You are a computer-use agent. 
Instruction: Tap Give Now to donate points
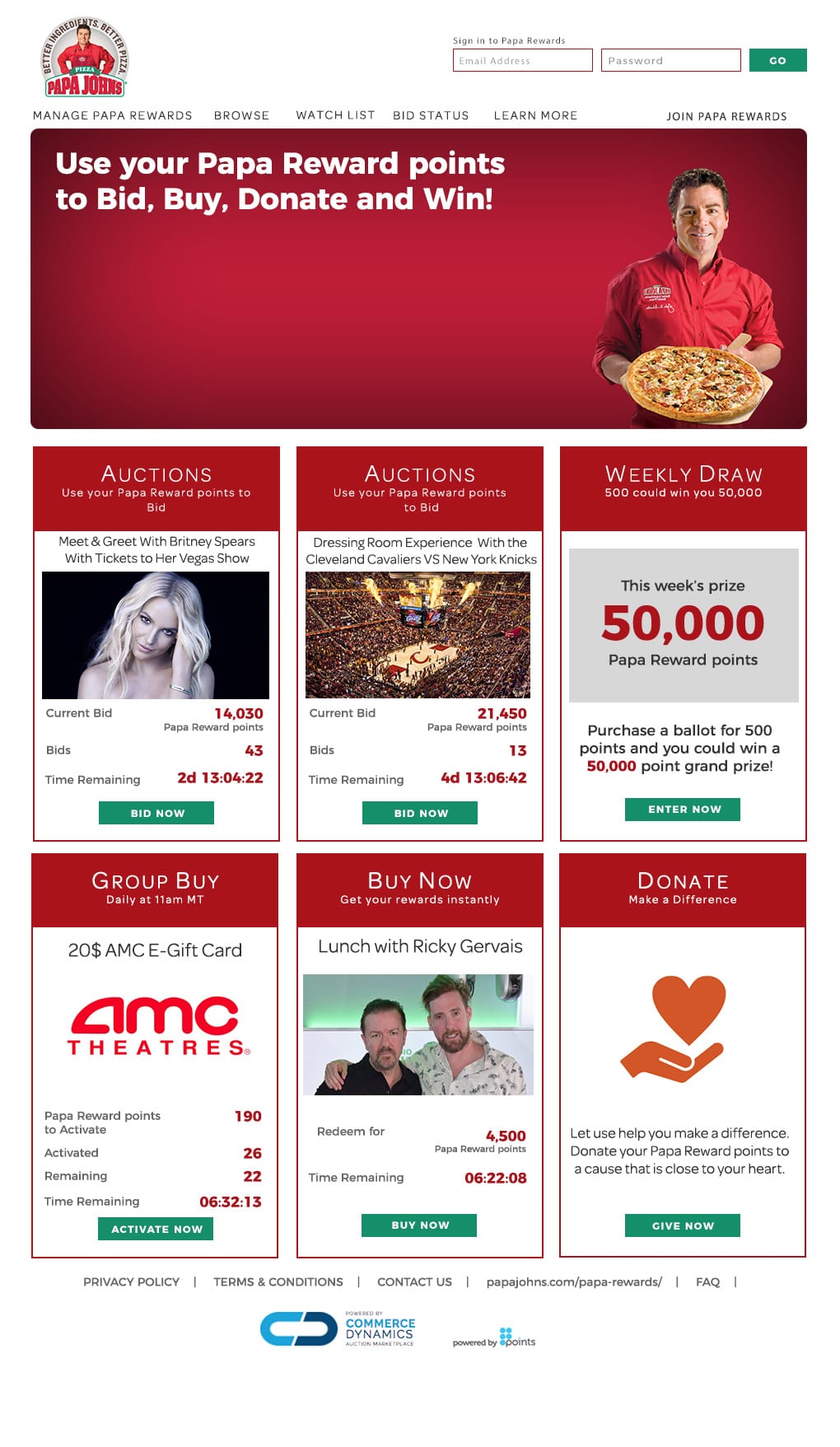pos(683,1225)
